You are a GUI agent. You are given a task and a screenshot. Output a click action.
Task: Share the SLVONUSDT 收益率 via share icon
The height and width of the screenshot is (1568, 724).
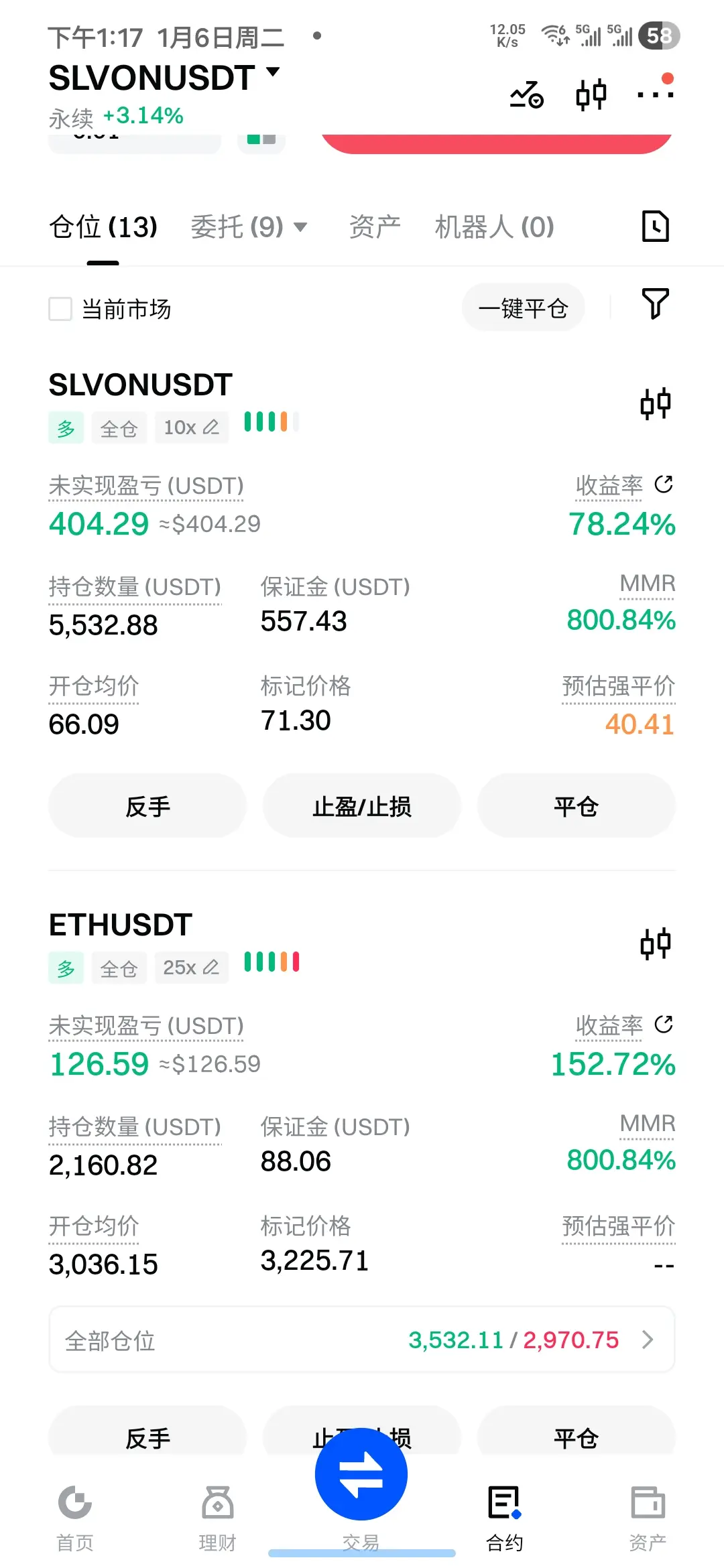click(664, 484)
